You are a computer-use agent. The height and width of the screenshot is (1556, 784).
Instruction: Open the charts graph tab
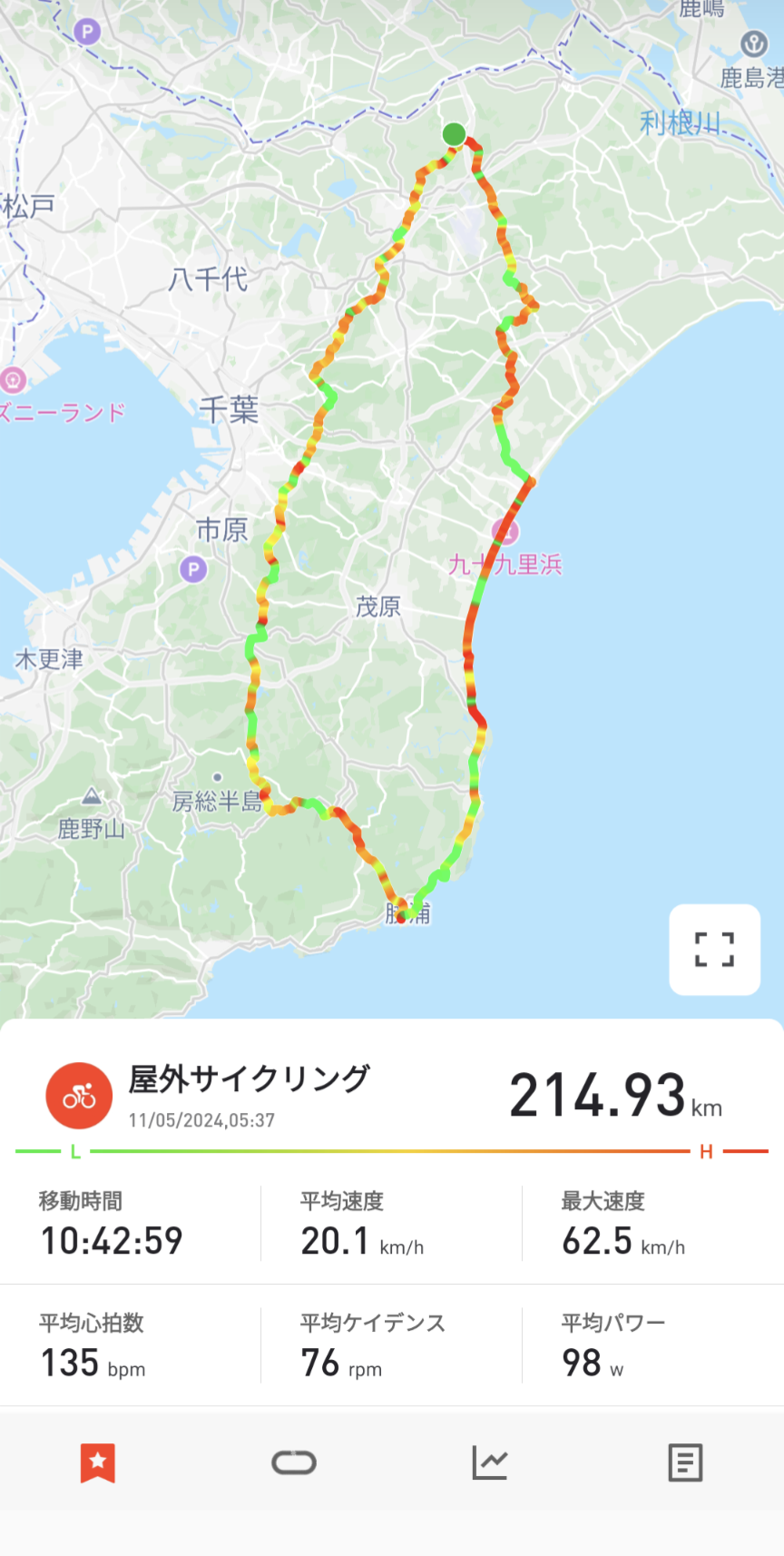[x=490, y=1462]
